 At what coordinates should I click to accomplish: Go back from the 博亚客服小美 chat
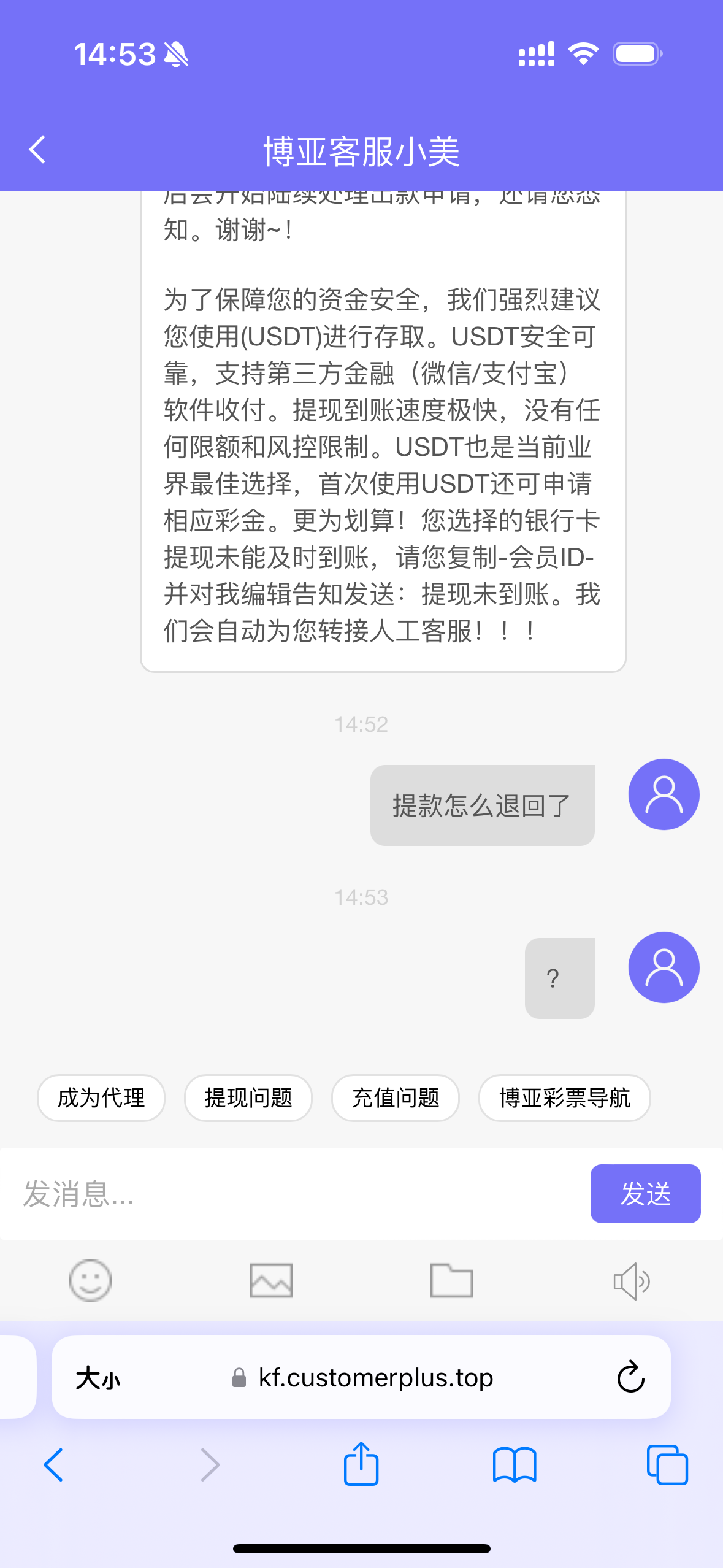coord(38,150)
